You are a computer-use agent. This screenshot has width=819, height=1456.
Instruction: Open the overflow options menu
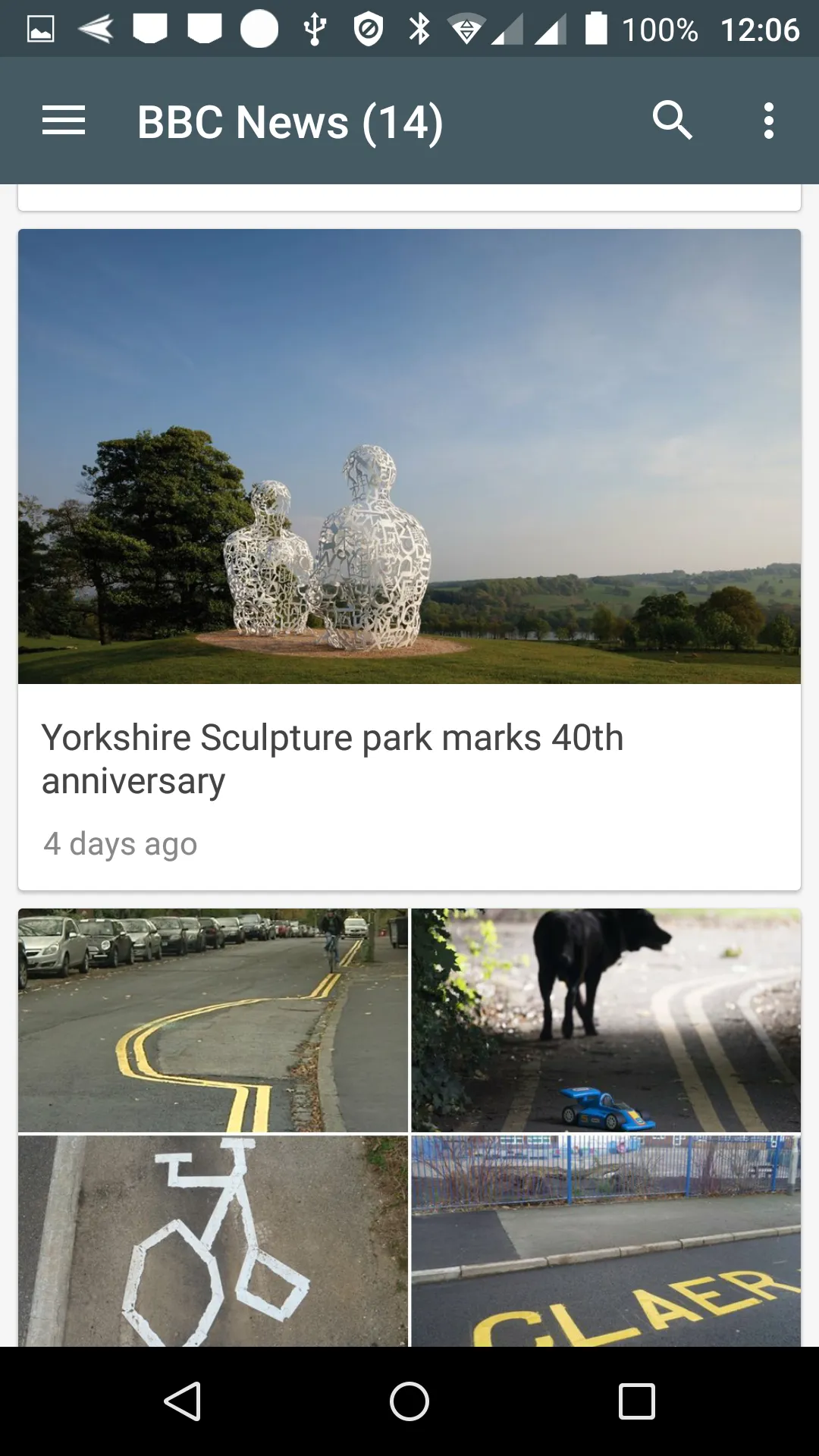(x=769, y=121)
